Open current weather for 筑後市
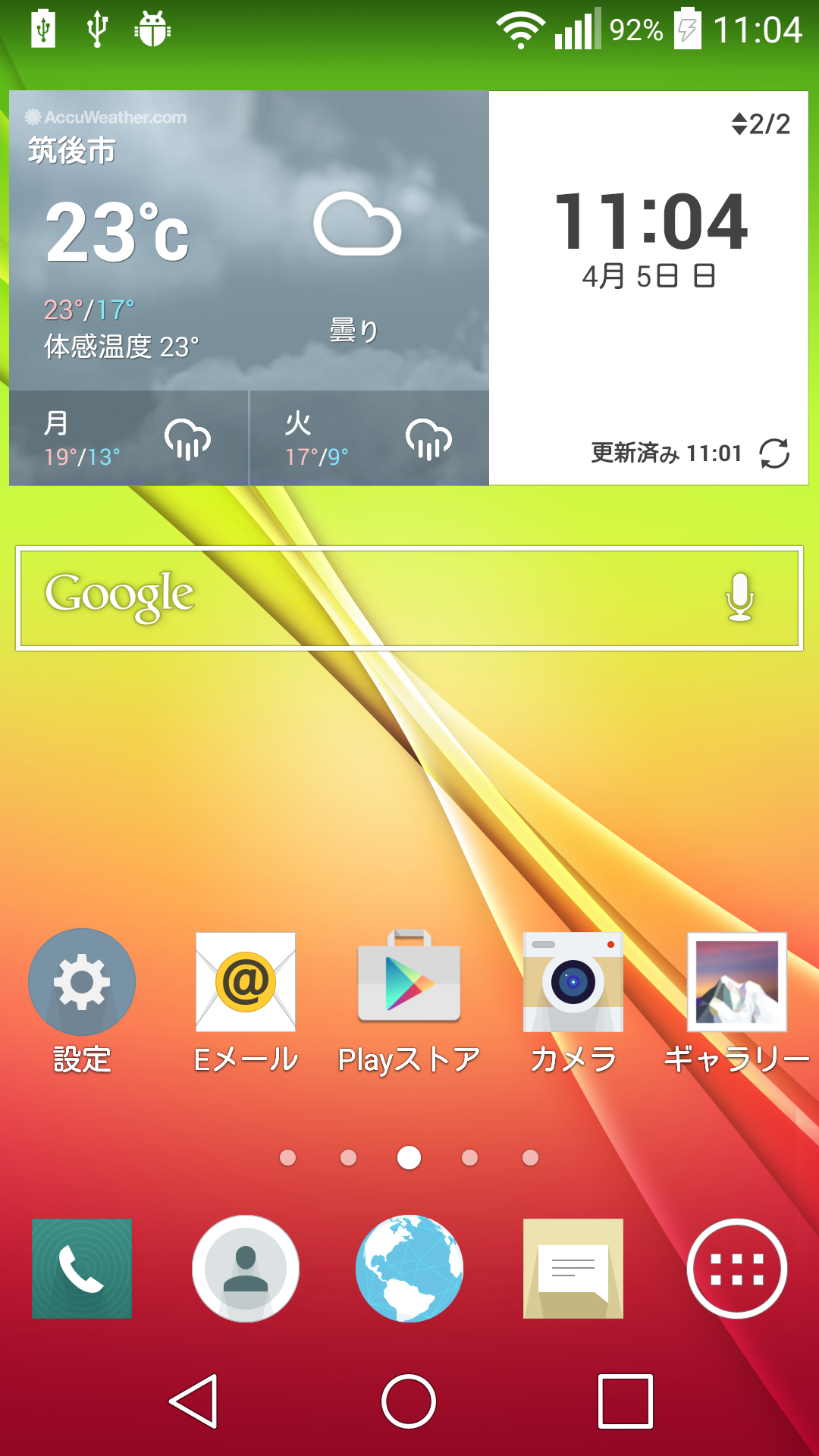This screenshot has height=1456, width=819. pyautogui.click(x=249, y=241)
